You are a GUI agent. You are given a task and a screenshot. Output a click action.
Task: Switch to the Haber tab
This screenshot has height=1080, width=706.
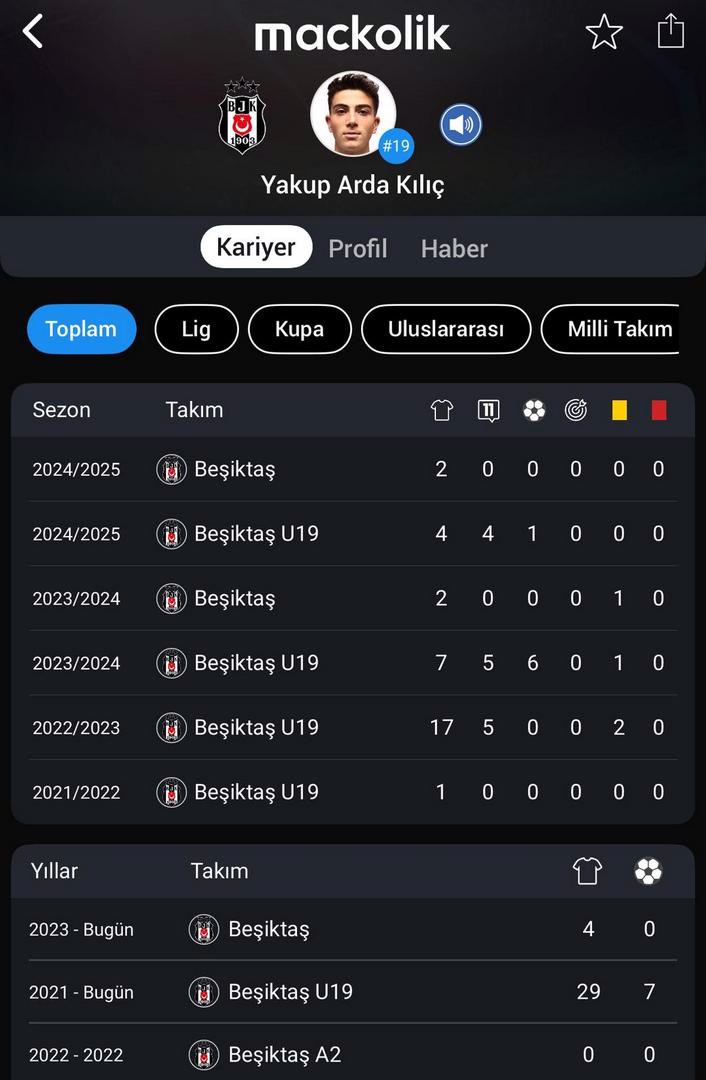coord(454,248)
